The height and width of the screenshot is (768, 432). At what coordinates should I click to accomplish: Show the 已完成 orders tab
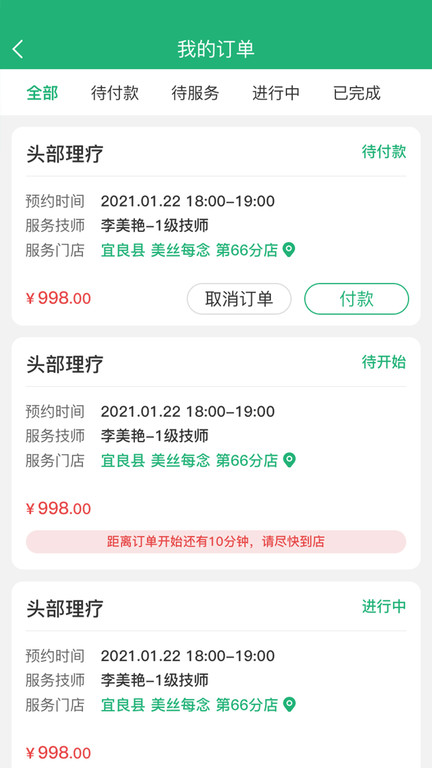tap(357, 93)
